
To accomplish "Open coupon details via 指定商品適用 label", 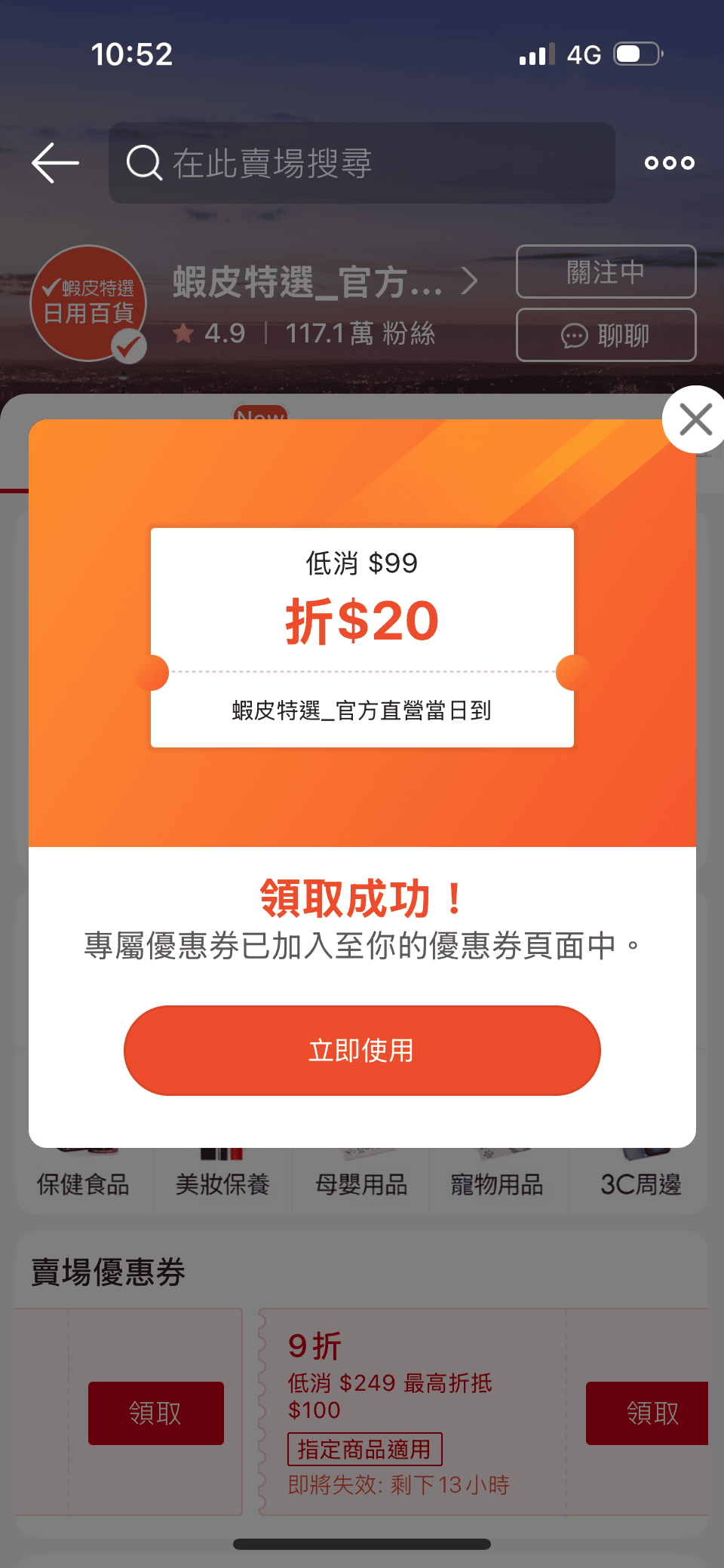I will click(x=365, y=1448).
